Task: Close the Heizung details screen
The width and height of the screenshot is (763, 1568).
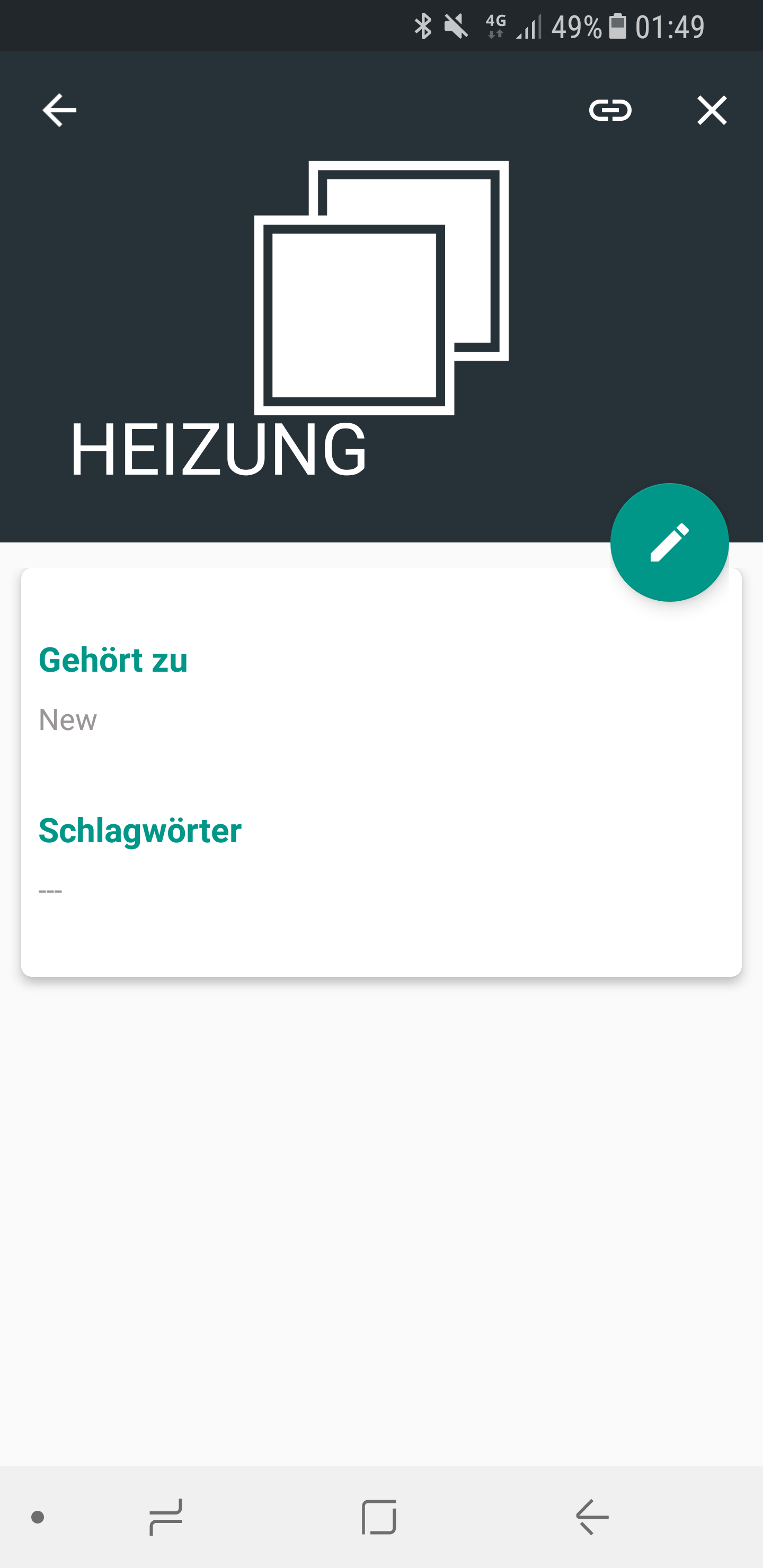Action: point(711,110)
